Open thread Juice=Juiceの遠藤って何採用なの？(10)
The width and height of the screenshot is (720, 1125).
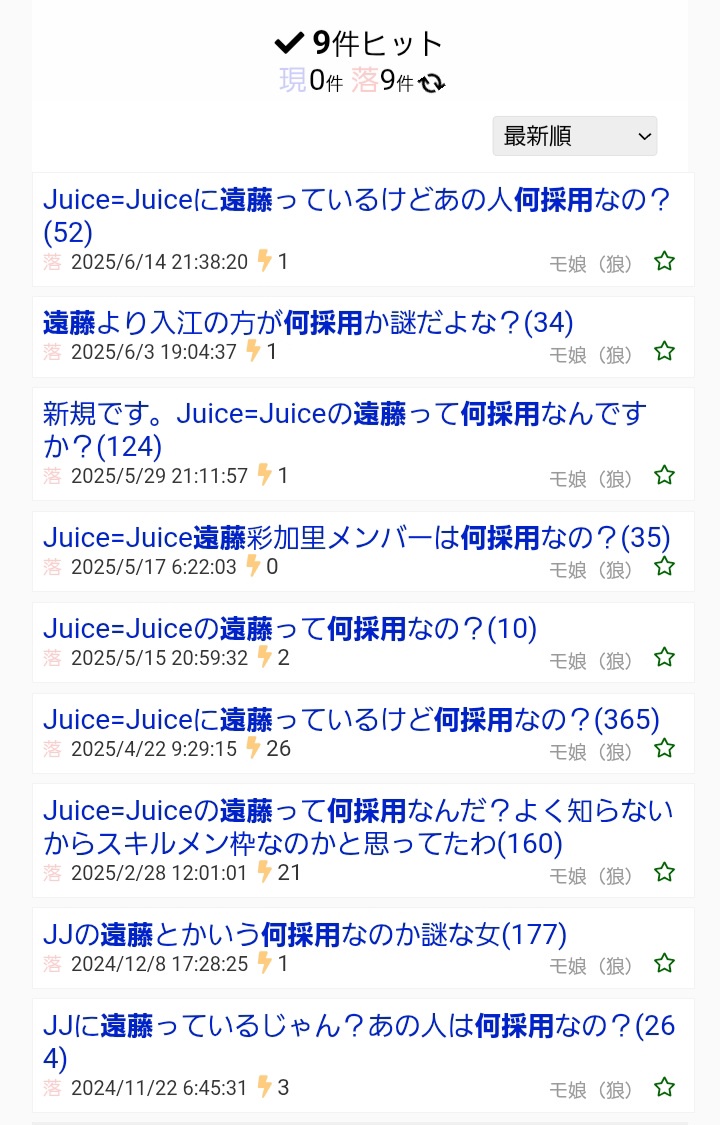[290, 628]
